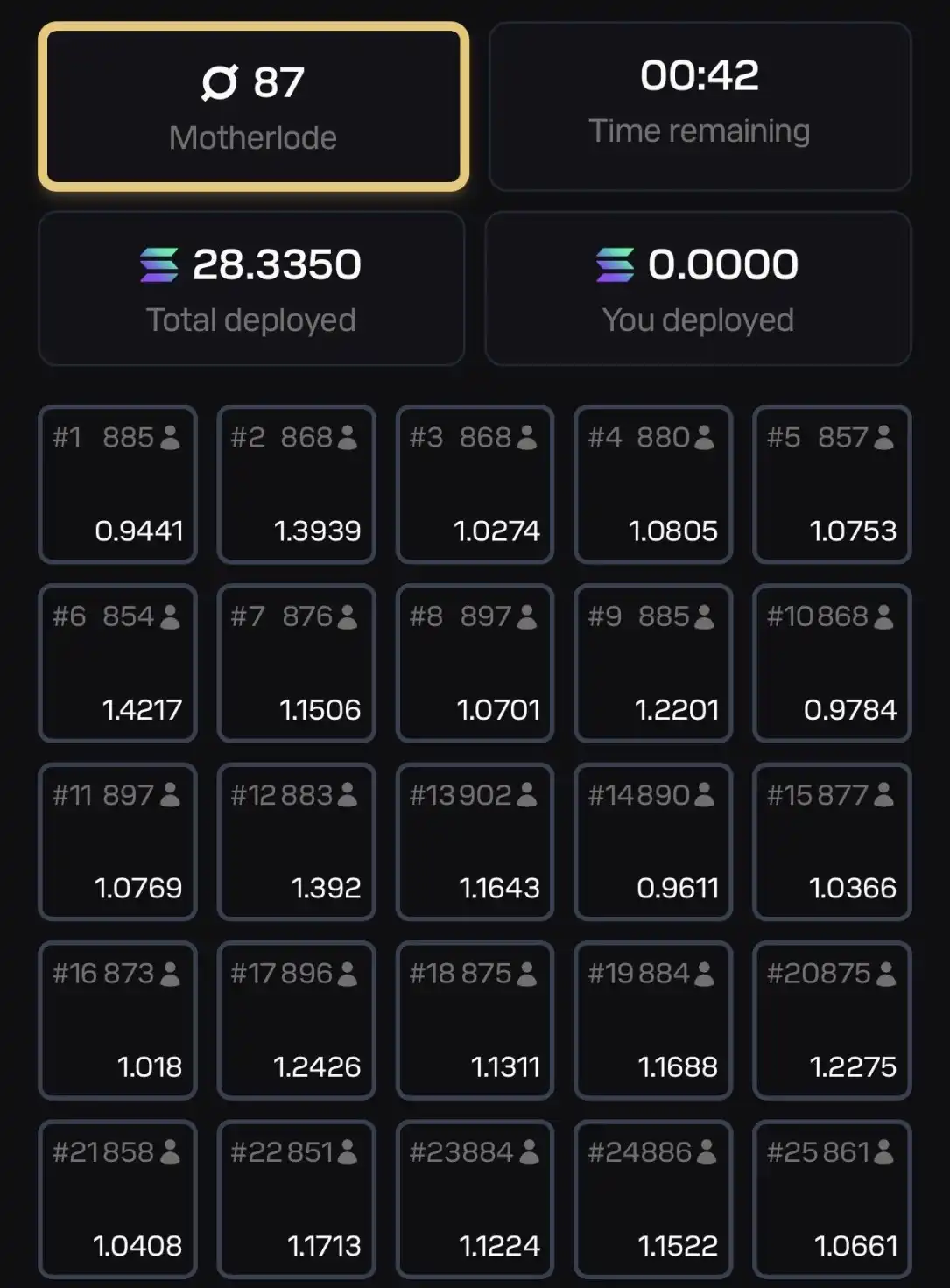Choose square #3

click(x=475, y=484)
